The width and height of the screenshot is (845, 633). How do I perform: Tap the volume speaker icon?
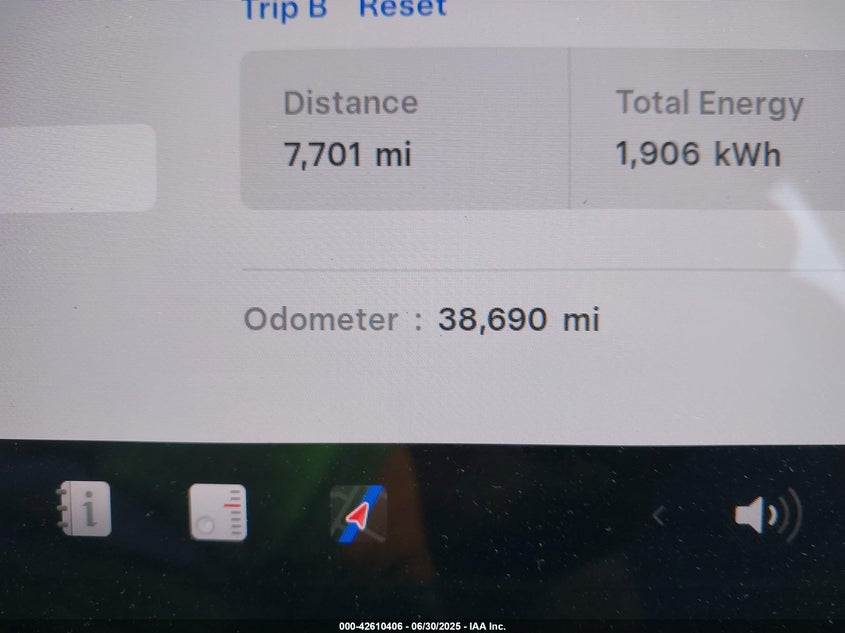coord(765,516)
